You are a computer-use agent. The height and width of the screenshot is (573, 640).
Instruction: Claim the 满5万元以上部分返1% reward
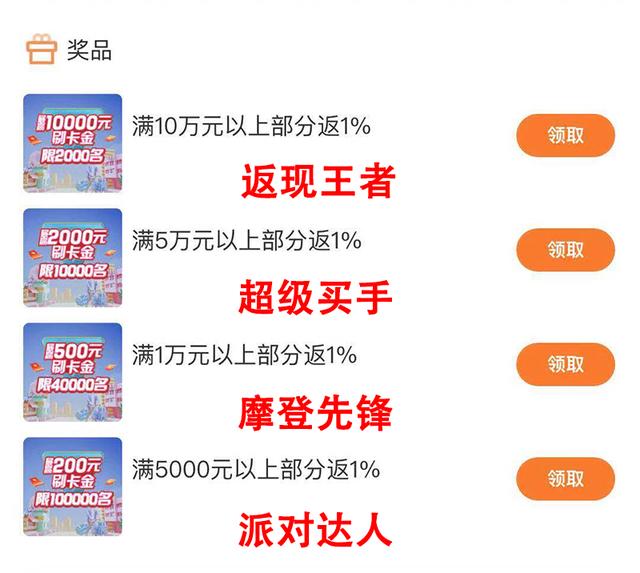pyautogui.click(x=565, y=250)
